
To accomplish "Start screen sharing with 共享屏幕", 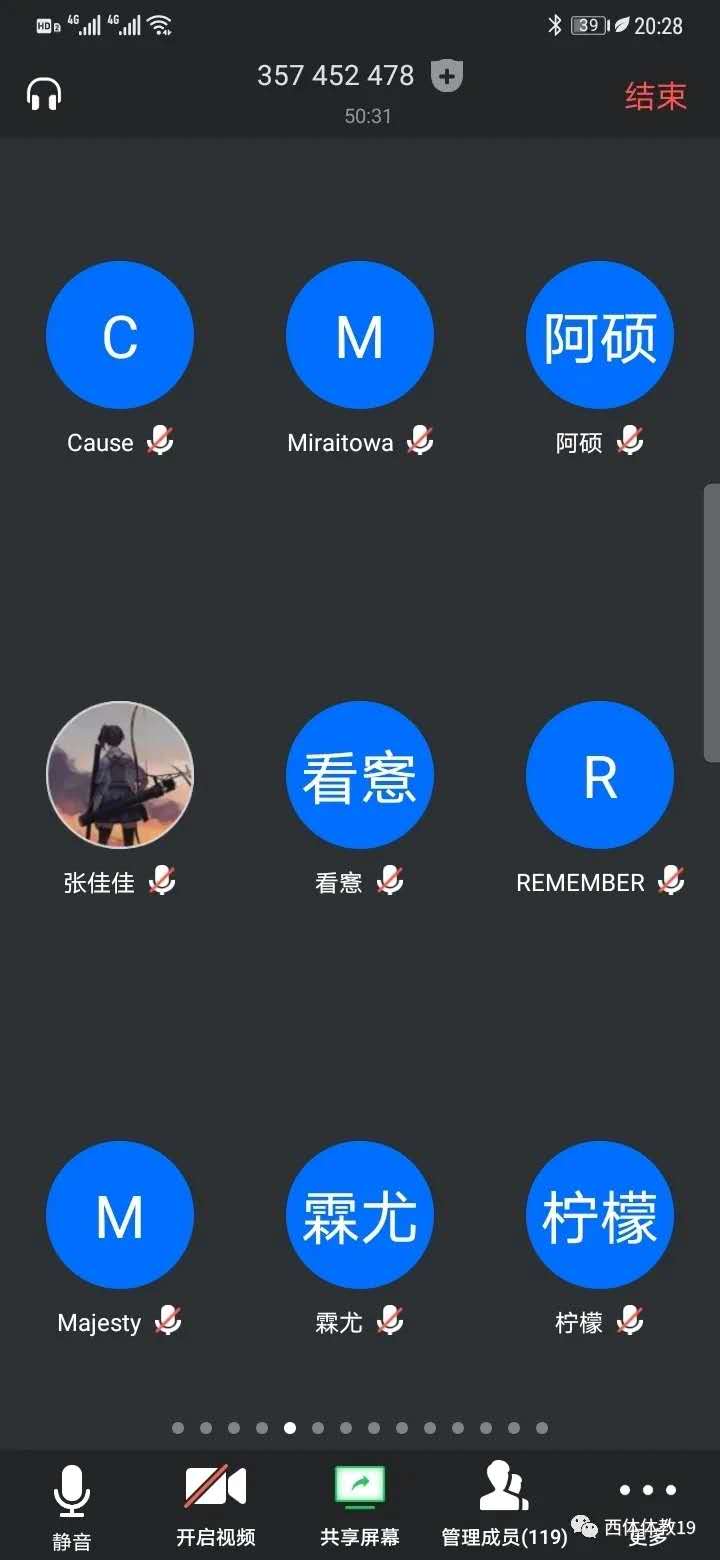I will pyautogui.click(x=359, y=1505).
